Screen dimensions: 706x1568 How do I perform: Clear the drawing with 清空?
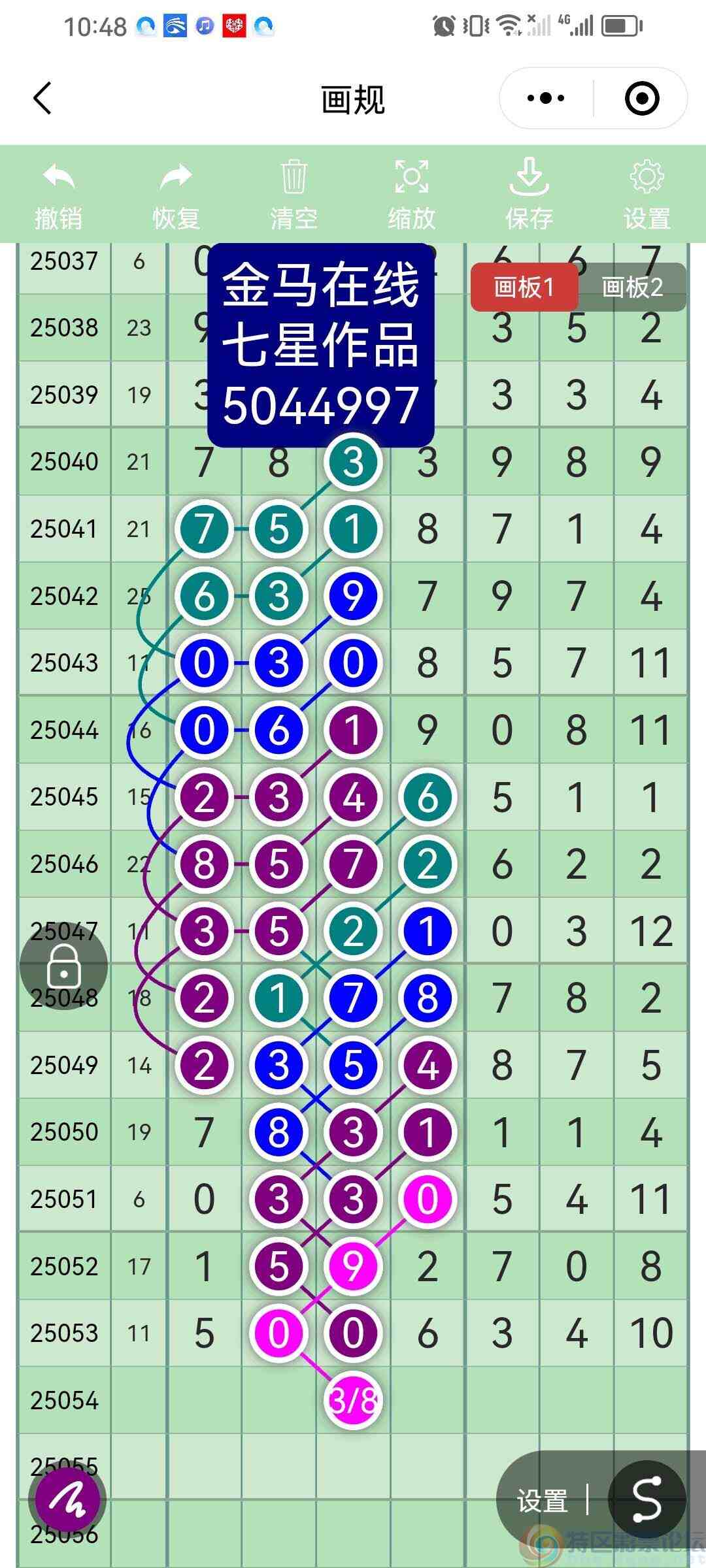coord(294,195)
